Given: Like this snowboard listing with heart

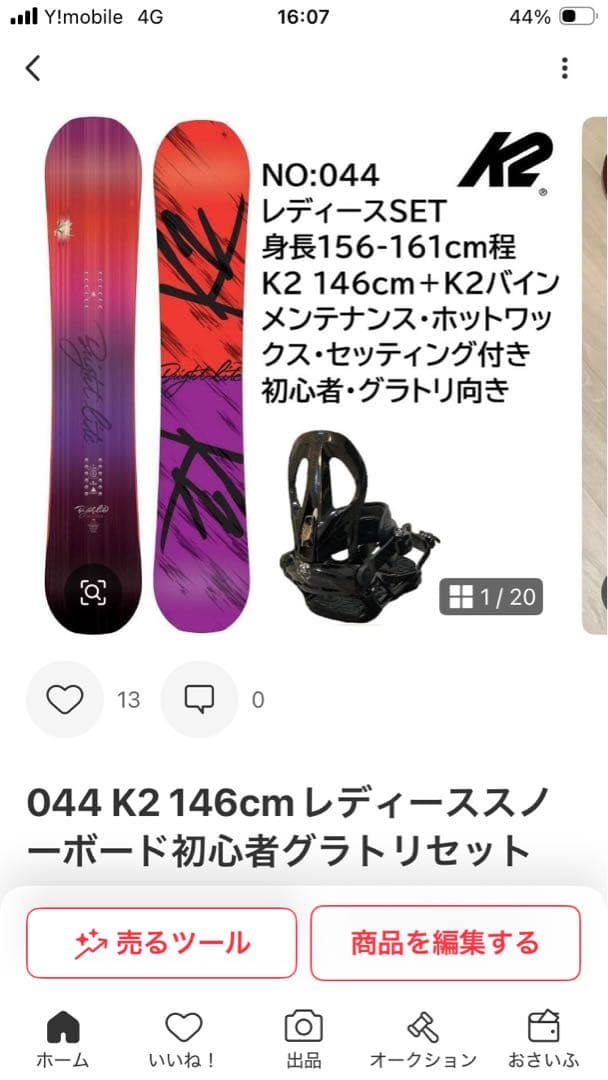Looking at the screenshot, I should tap(65, 699).
